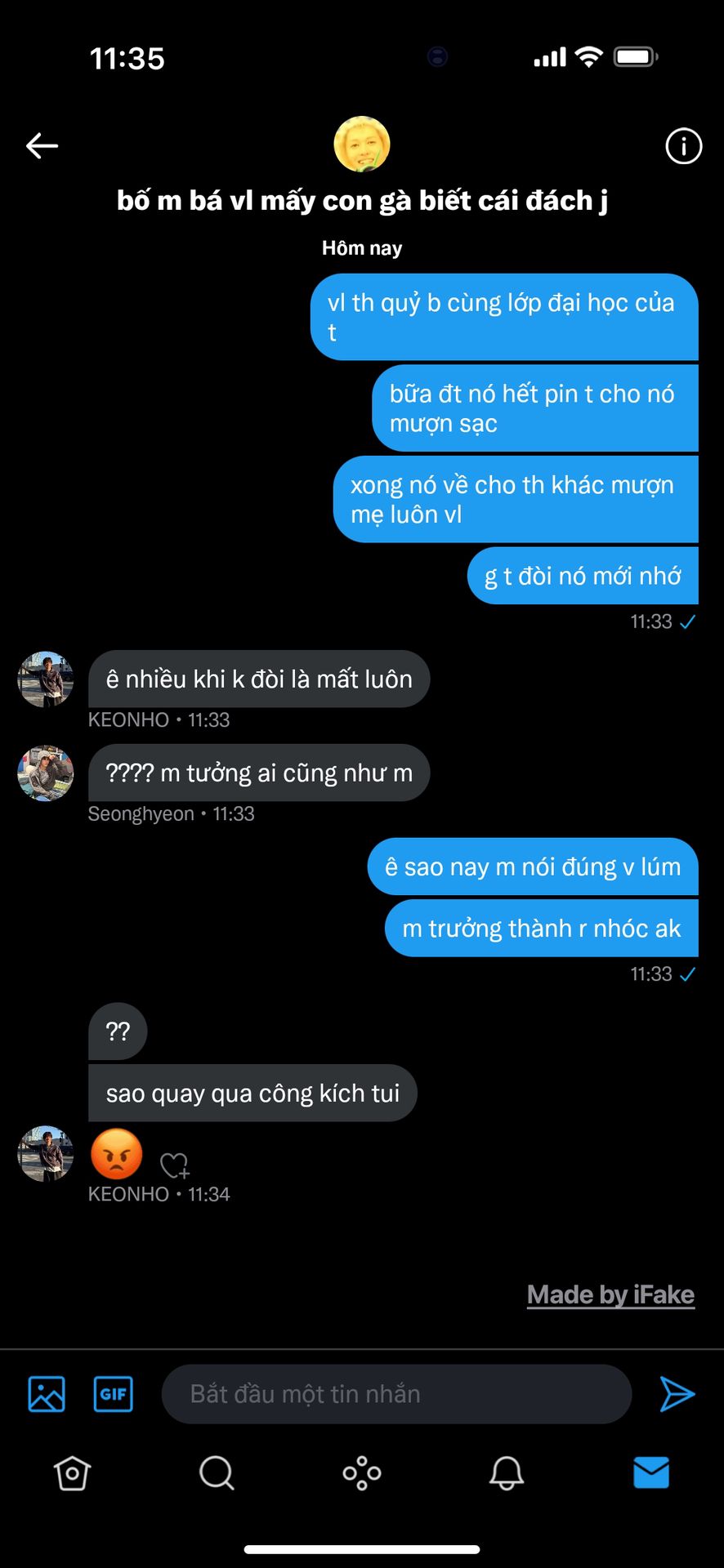Attach a photo to the message
Viewport: 724px width, 1568px height.
pyautogui.click(x=47, y=1394)
